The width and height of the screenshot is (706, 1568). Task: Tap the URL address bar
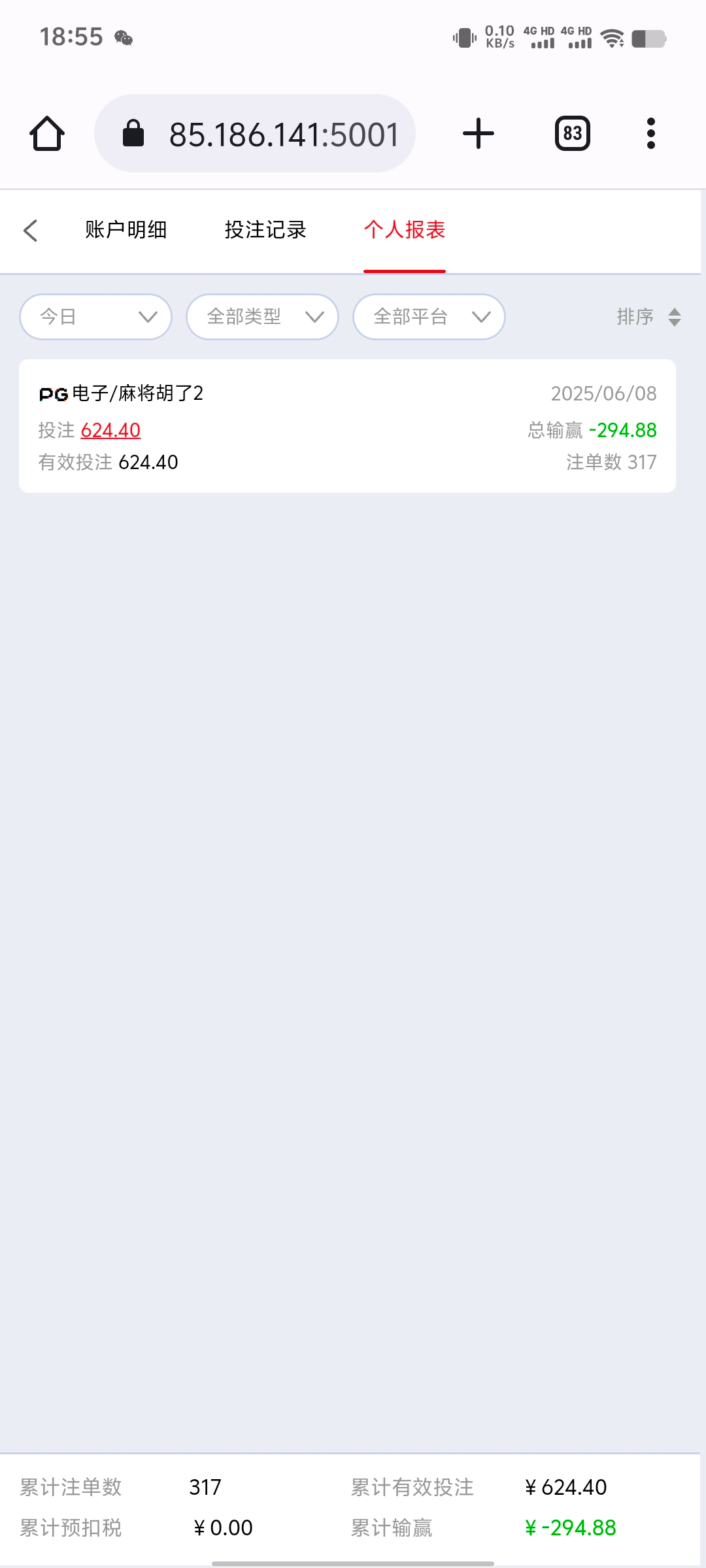pyautogui.click(x=255, y=134)
